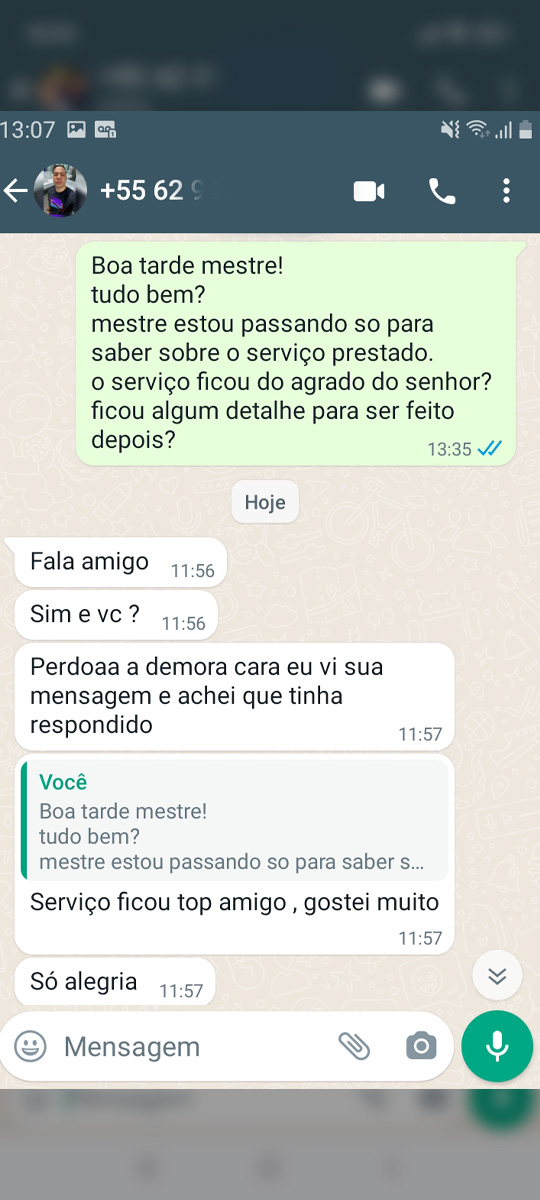Open the contact's profile photo

click(60, 190)
